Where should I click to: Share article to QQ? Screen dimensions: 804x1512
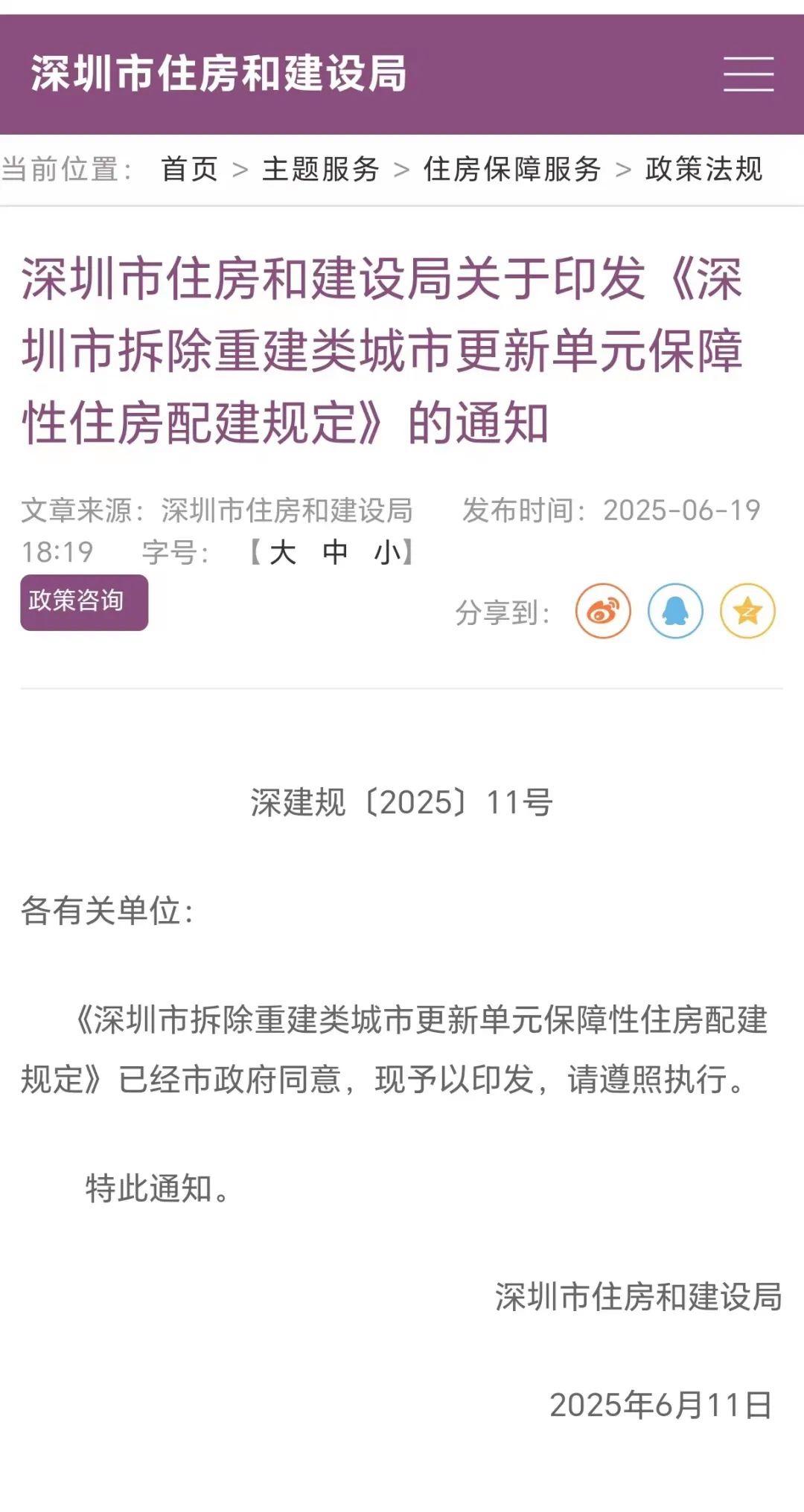click(675, 611)
